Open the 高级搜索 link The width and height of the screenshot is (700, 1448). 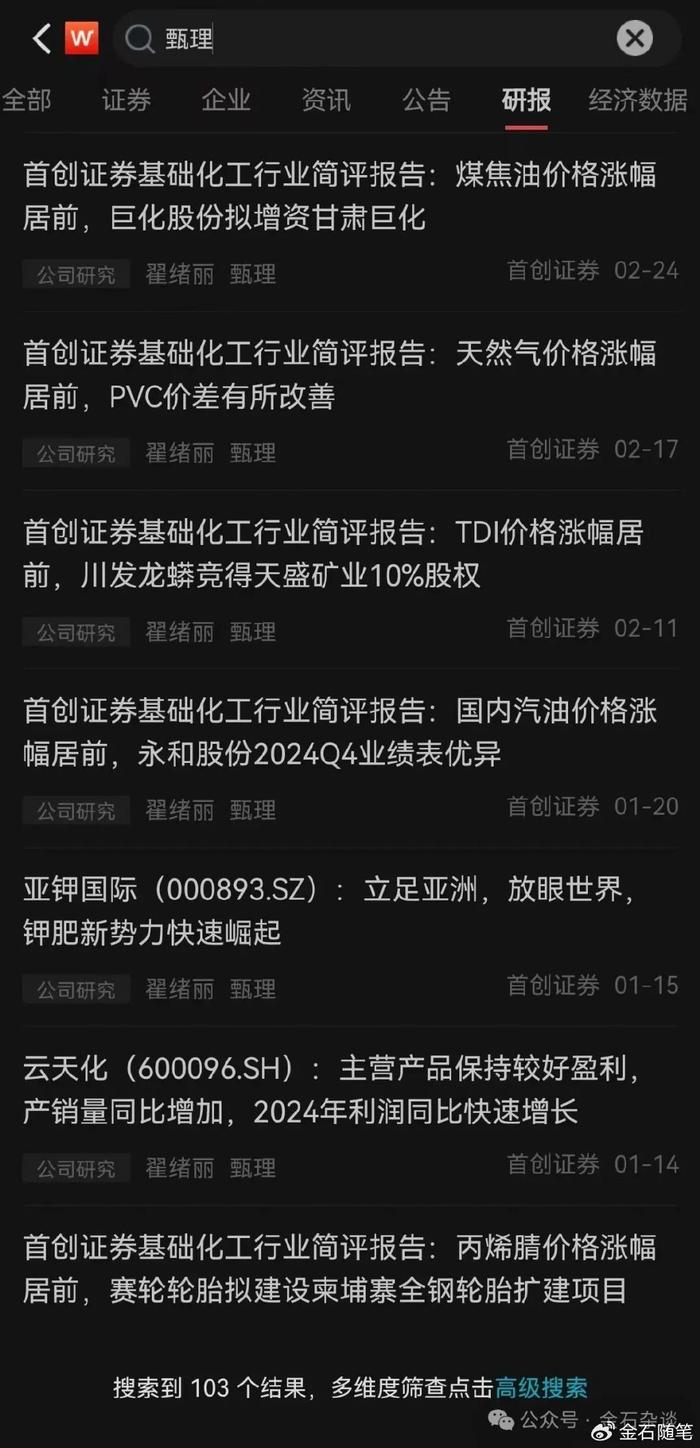click(541, 1388)
